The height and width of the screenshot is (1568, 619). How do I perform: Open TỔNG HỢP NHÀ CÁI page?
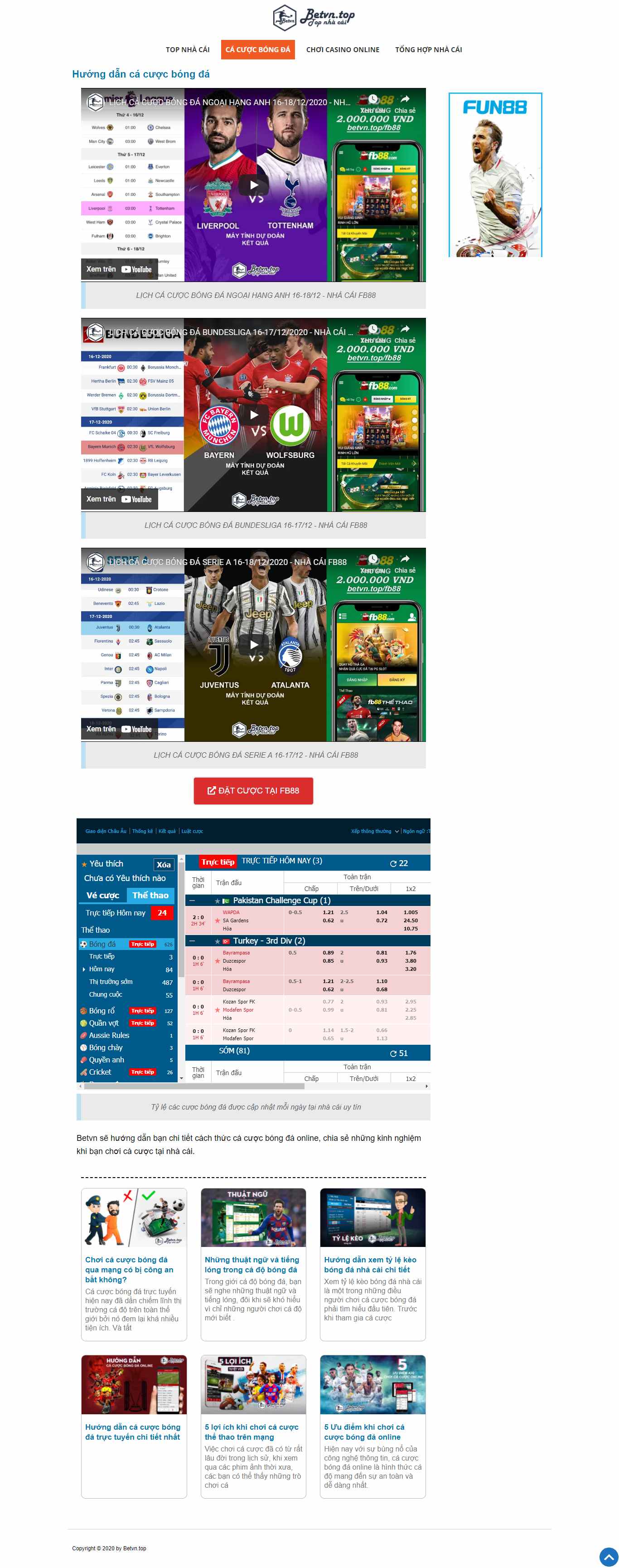[428, 50]
